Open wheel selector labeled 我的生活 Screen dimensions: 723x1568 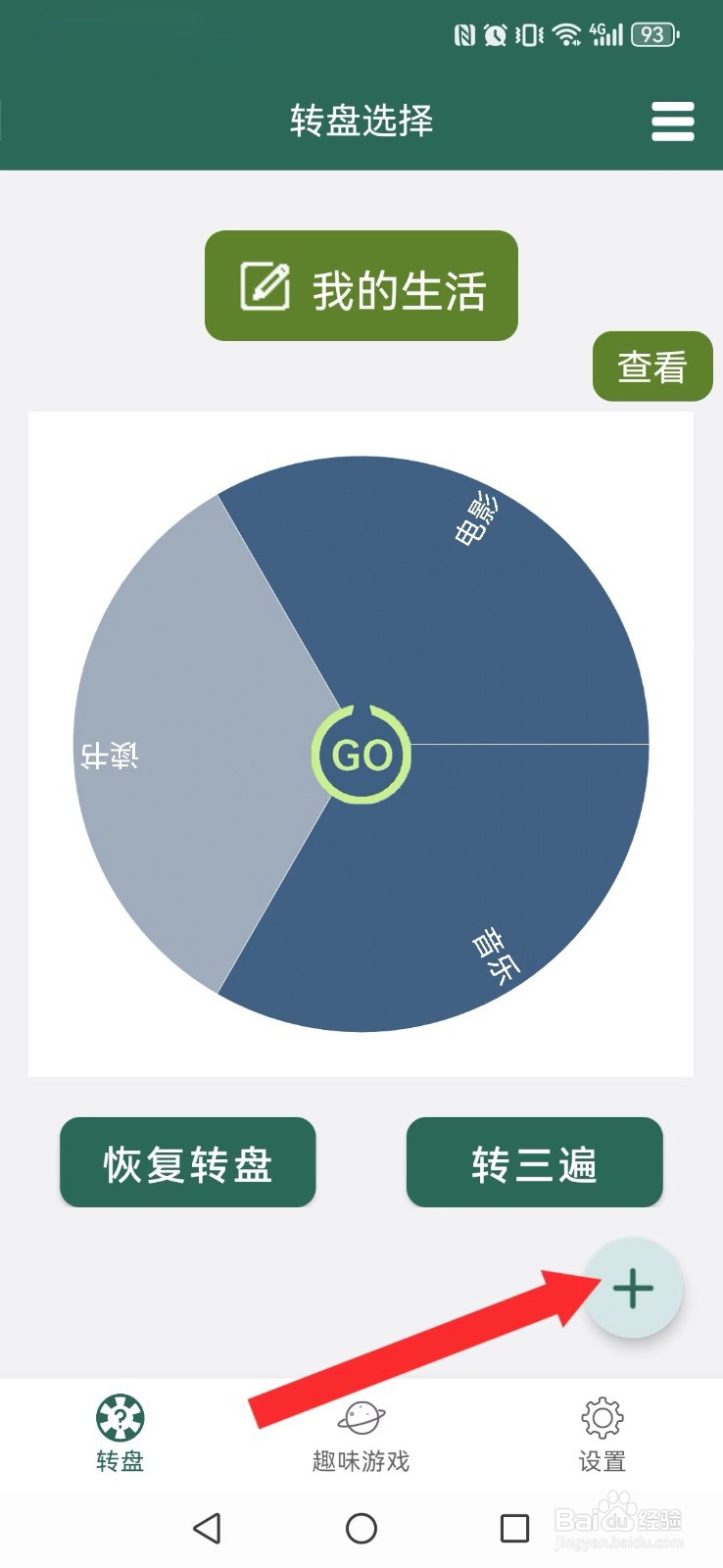coord(361,285)
